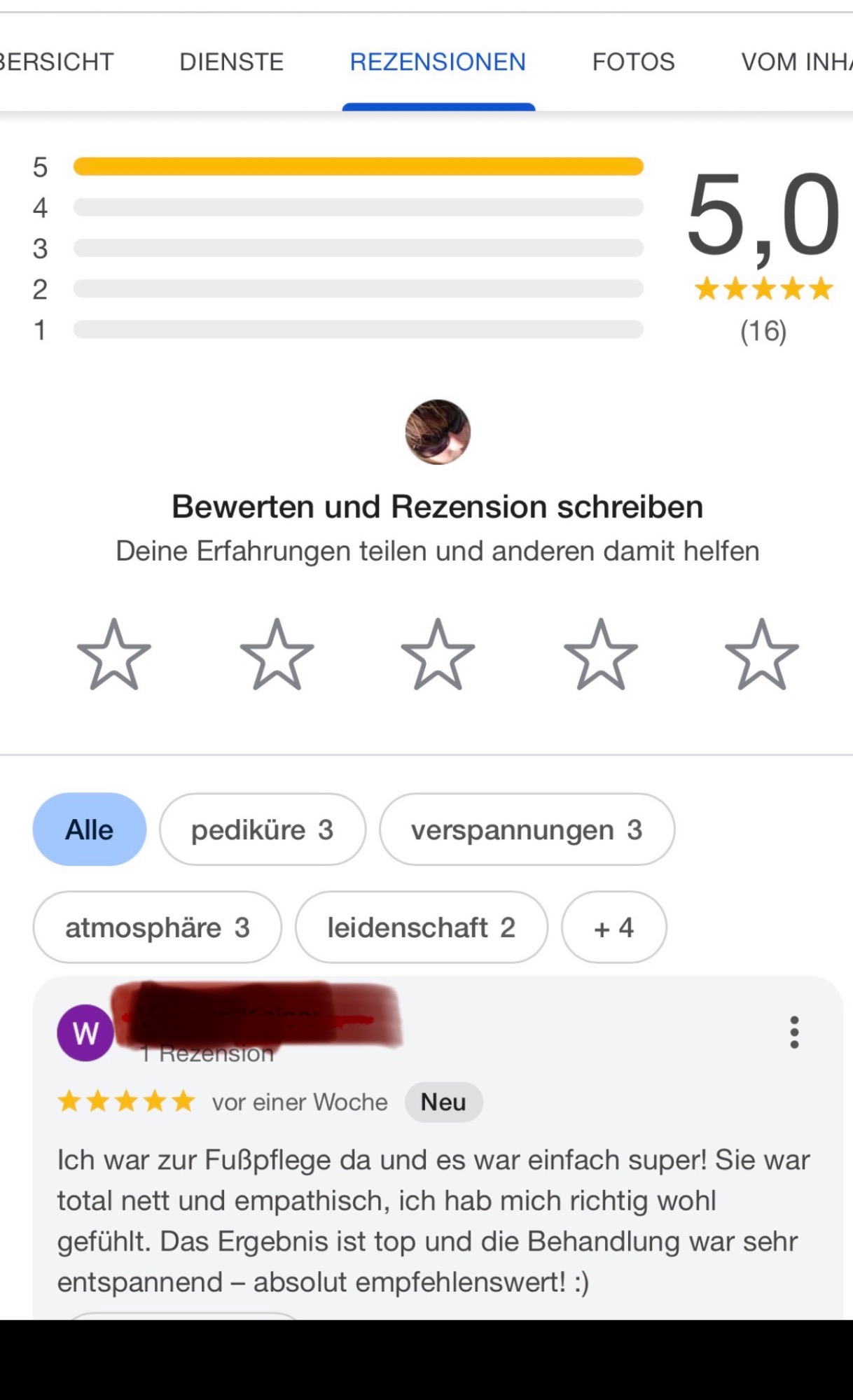
Task: Go to the Übersicht tab
Action: [56, 62]
